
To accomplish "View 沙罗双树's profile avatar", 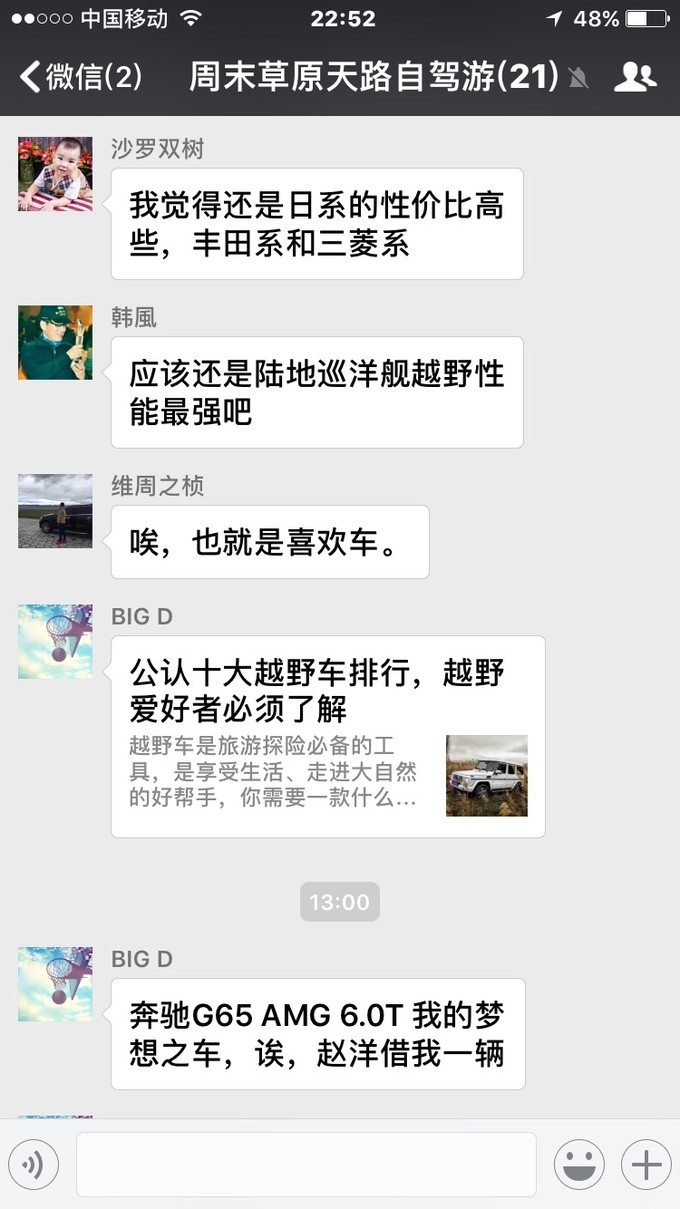I will click(55, 174).
